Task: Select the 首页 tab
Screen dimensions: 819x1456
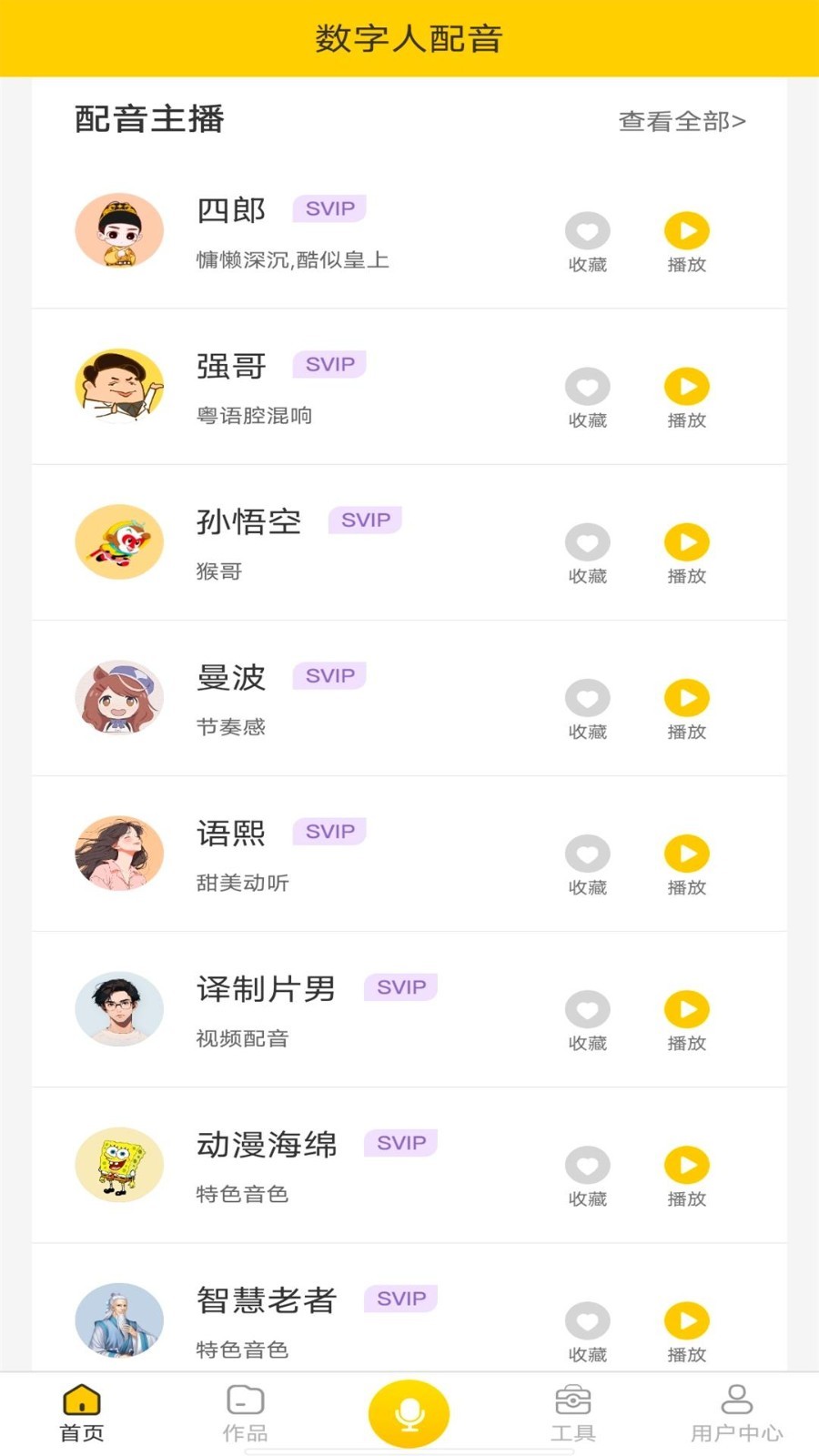Action: click(82, 1413)
